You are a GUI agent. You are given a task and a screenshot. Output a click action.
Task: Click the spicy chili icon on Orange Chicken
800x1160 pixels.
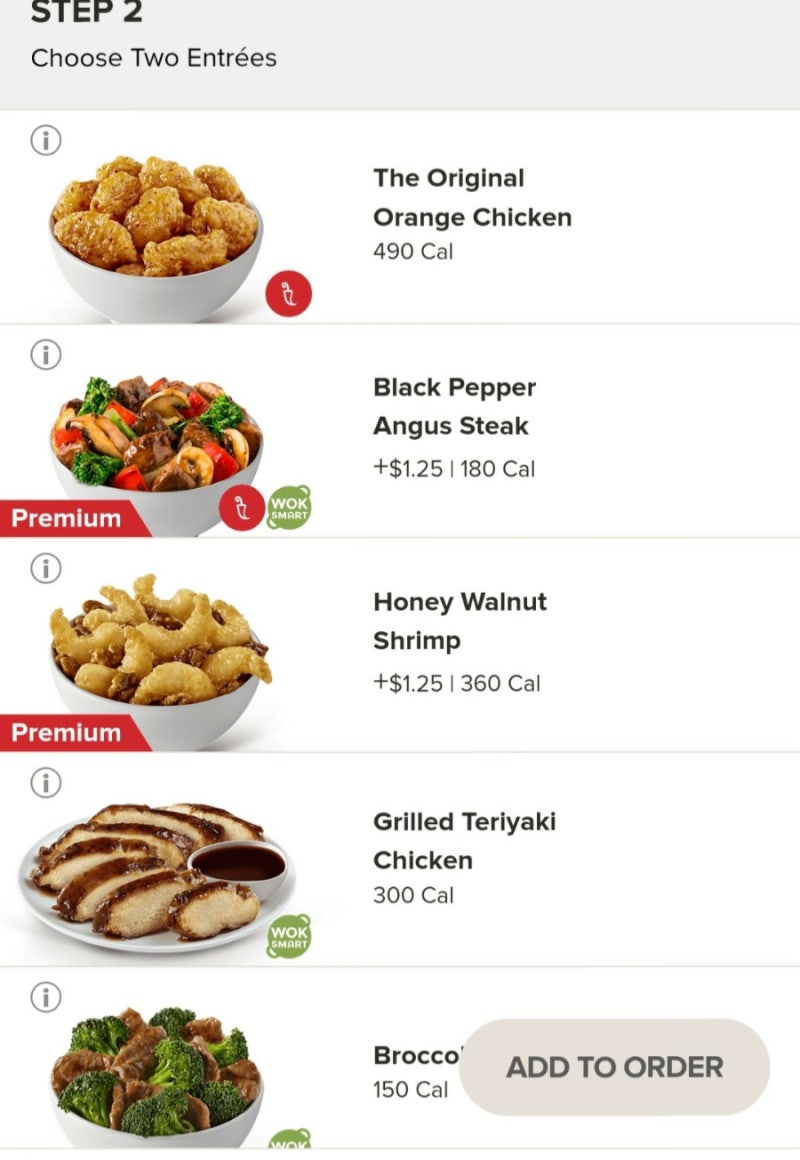click(x=288, y=293)
